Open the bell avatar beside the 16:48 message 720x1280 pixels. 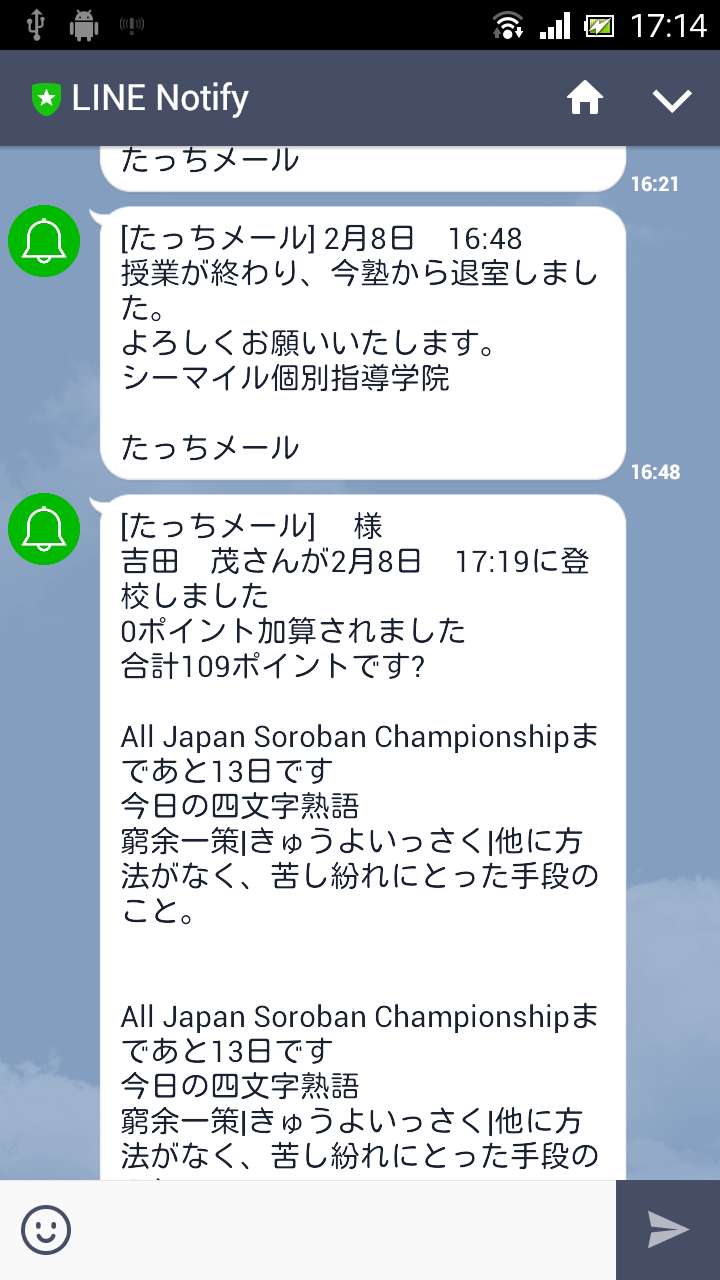pos(44,240)
